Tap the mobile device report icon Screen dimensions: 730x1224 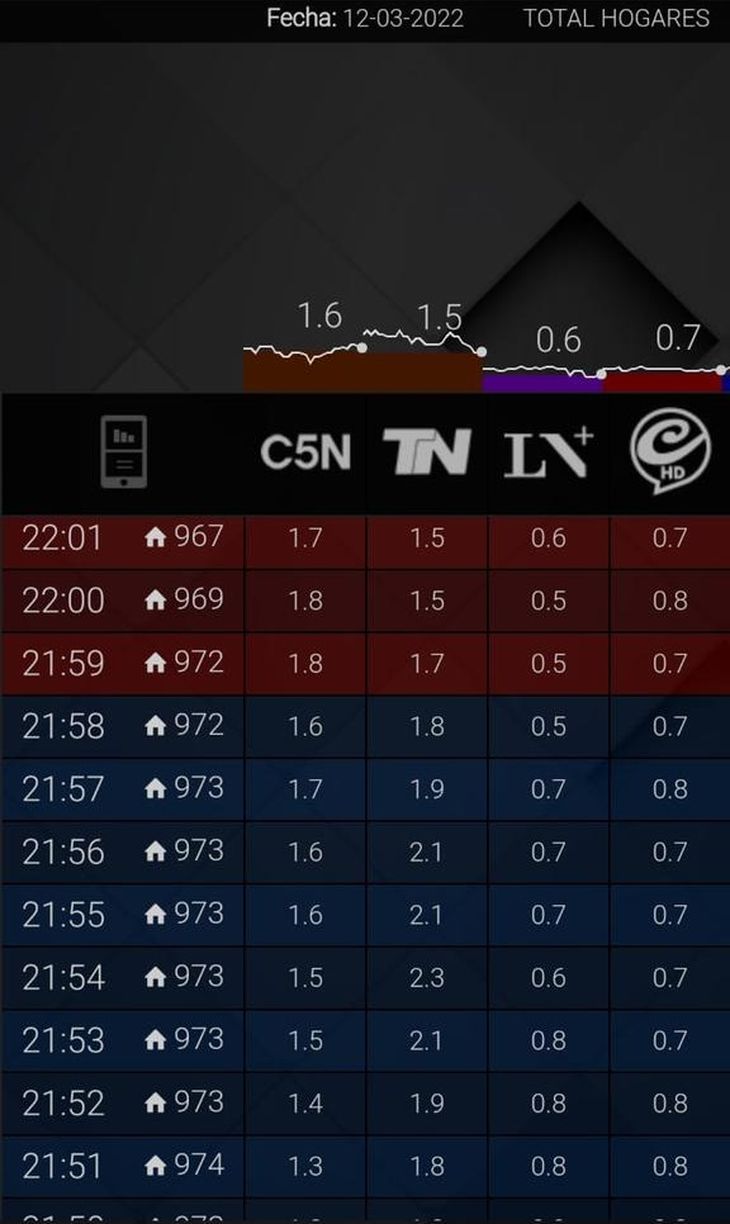pos(124,452)
